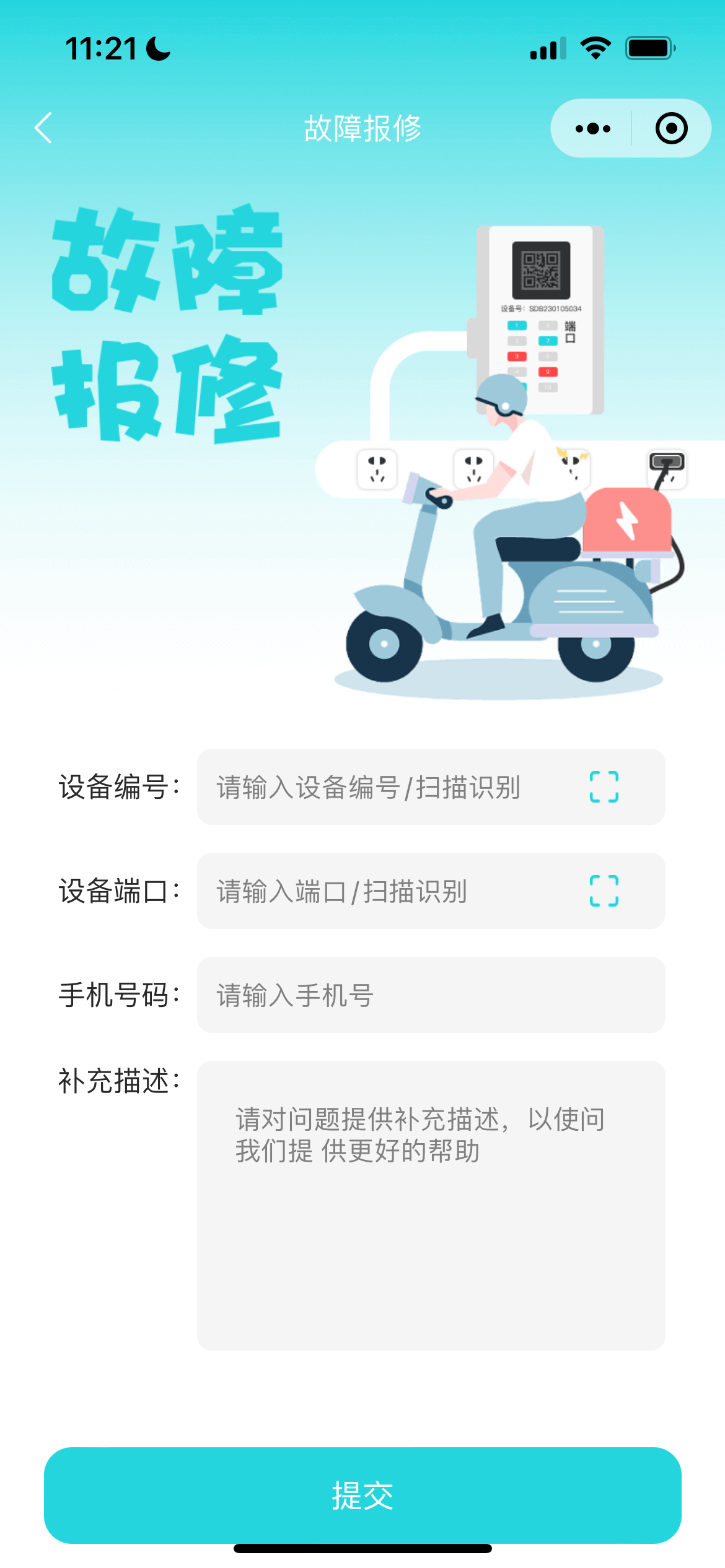Focus the 设备端口 input field
725x1568 pixels.
point(384,891)
